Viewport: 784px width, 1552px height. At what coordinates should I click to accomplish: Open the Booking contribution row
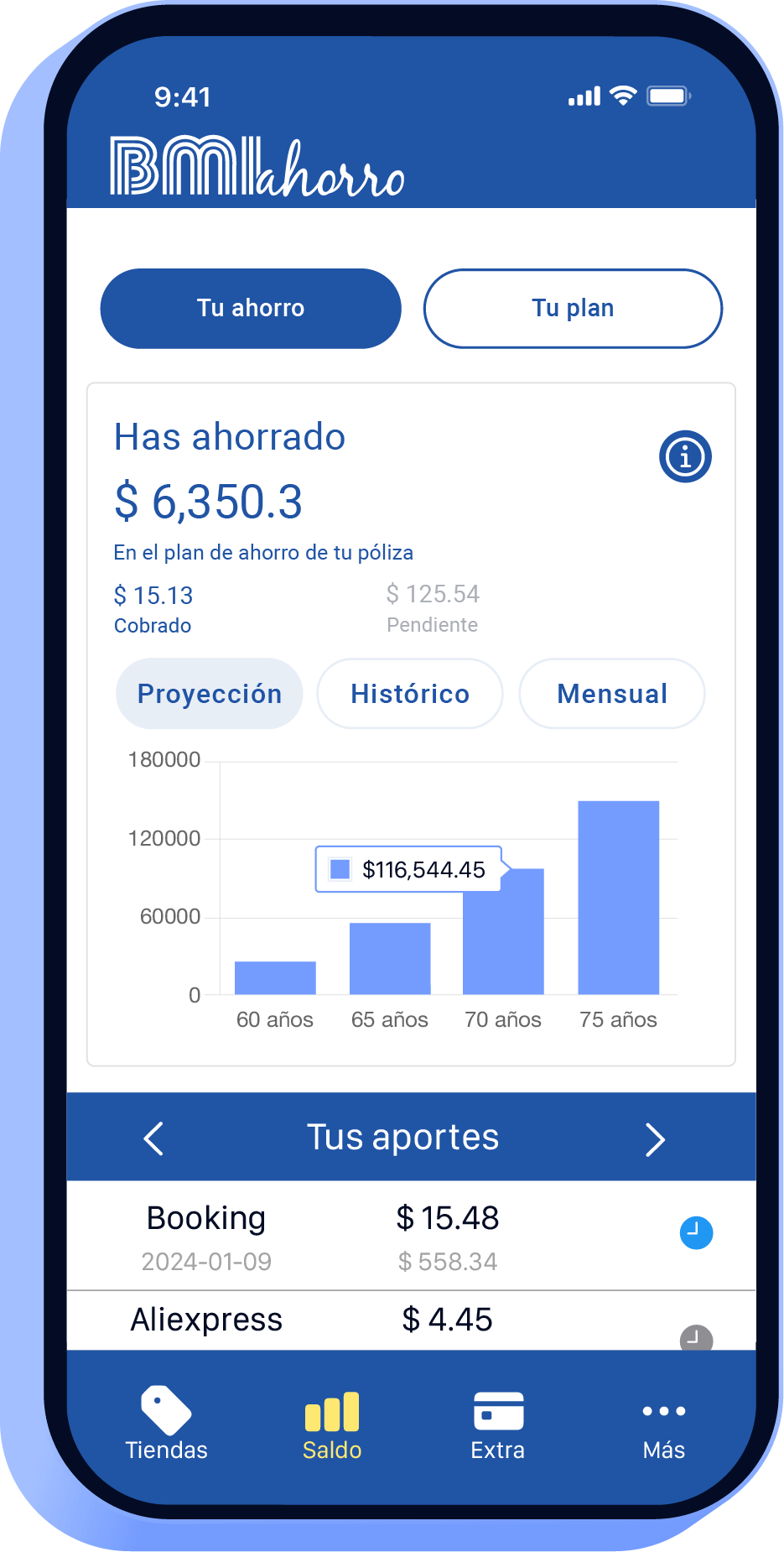click(411, 1237)
